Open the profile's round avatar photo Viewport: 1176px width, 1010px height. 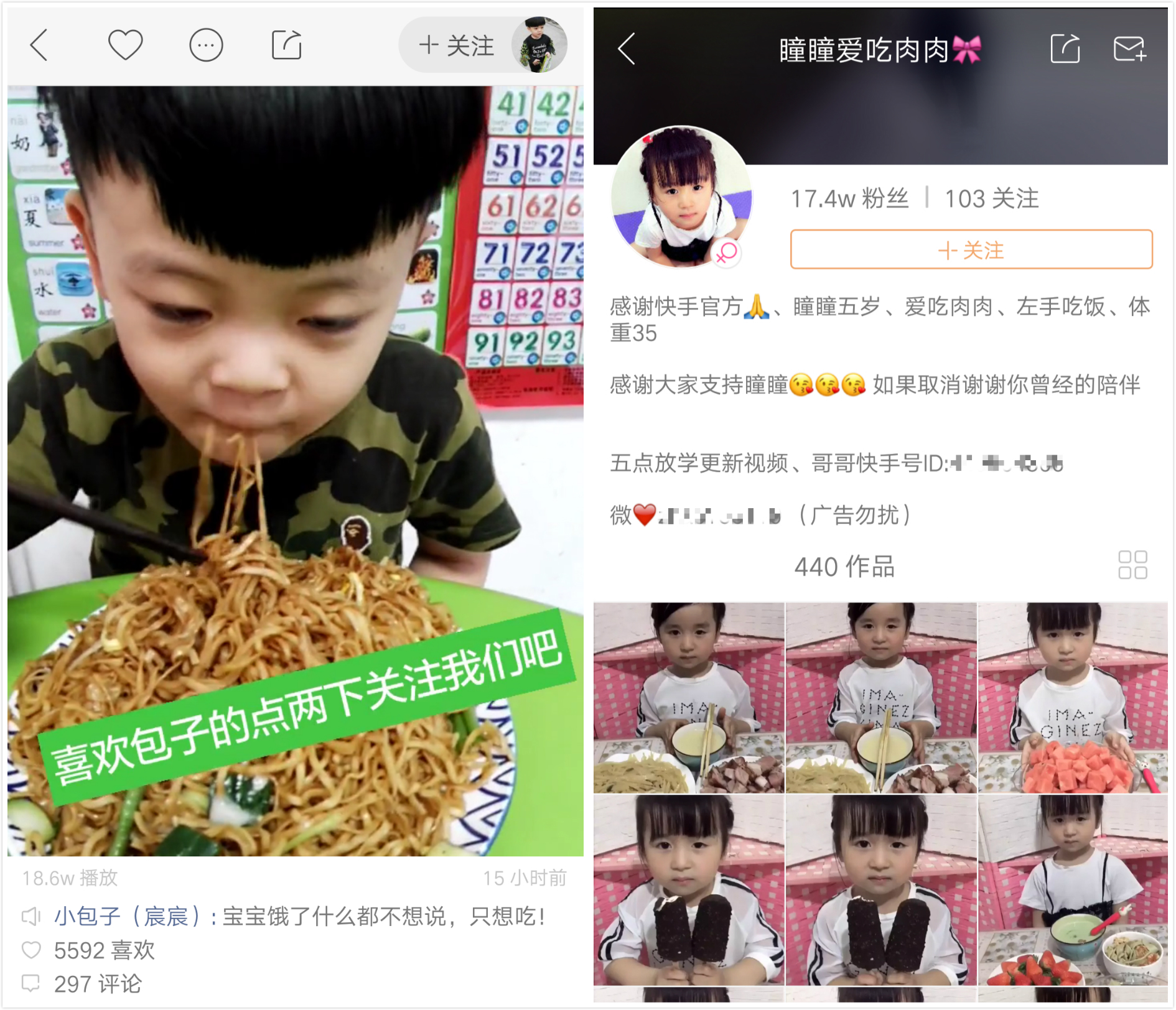click(x=682, y=196)
